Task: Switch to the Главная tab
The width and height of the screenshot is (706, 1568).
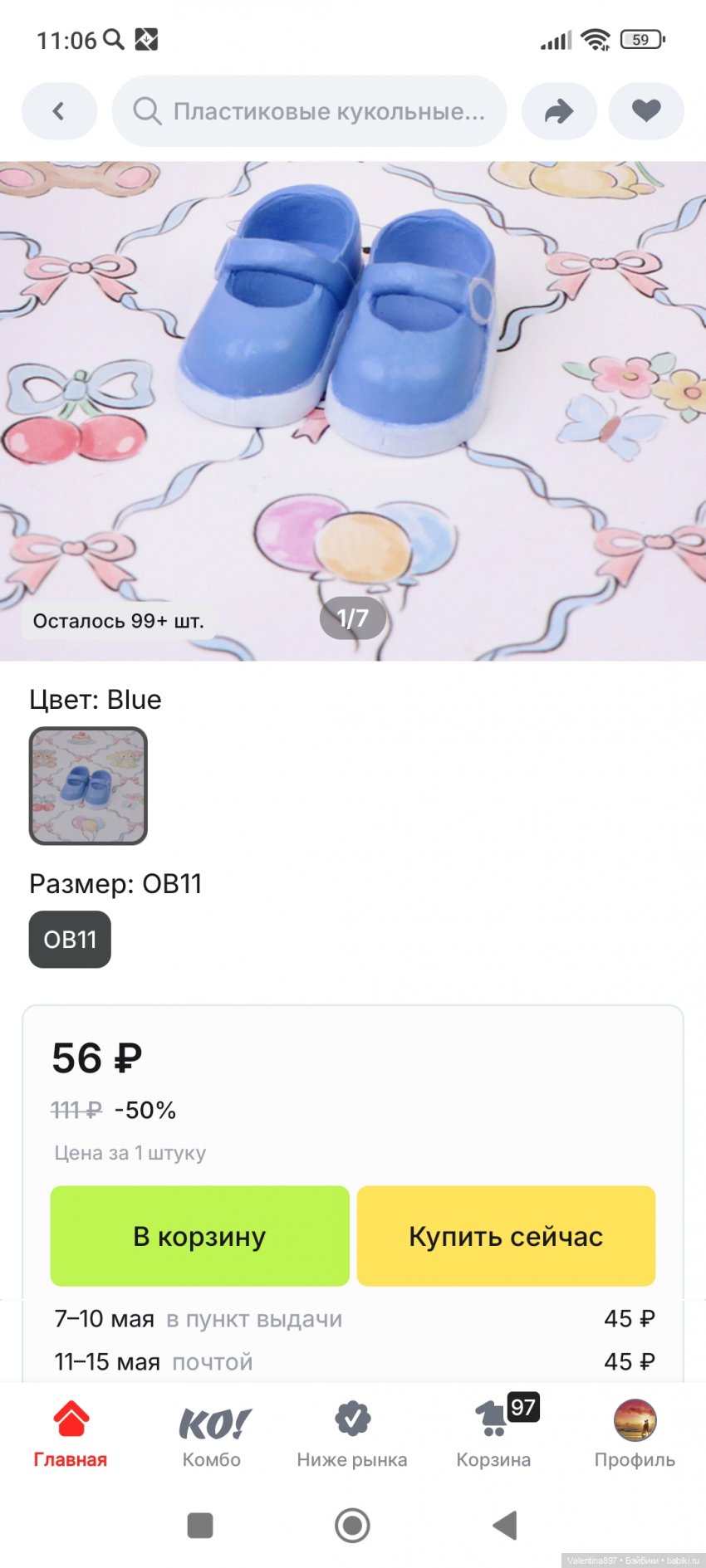Action: click(71, 1434)
